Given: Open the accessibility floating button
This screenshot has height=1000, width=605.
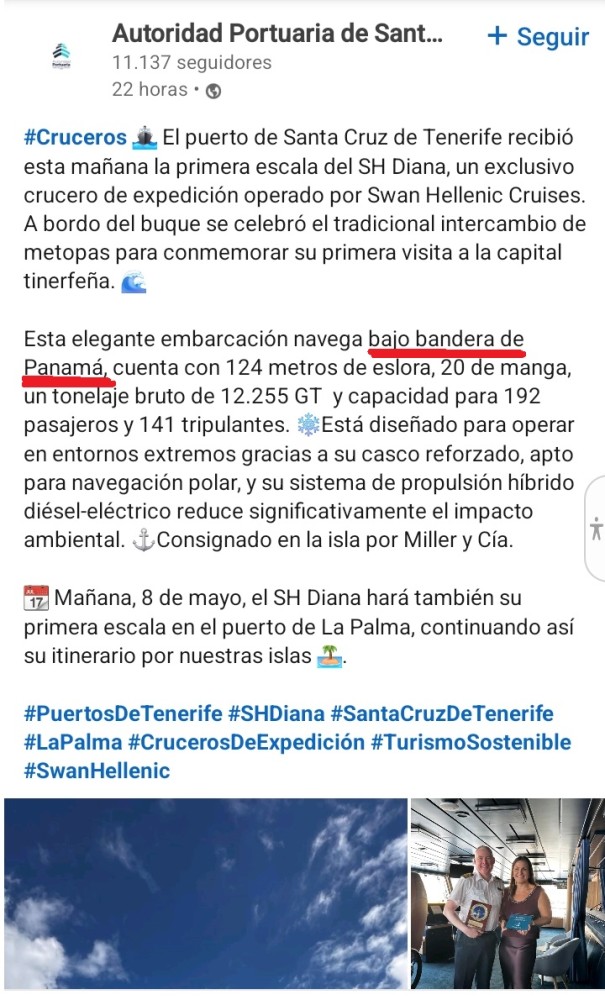Looking at the screenshot, I should [596, 528].
